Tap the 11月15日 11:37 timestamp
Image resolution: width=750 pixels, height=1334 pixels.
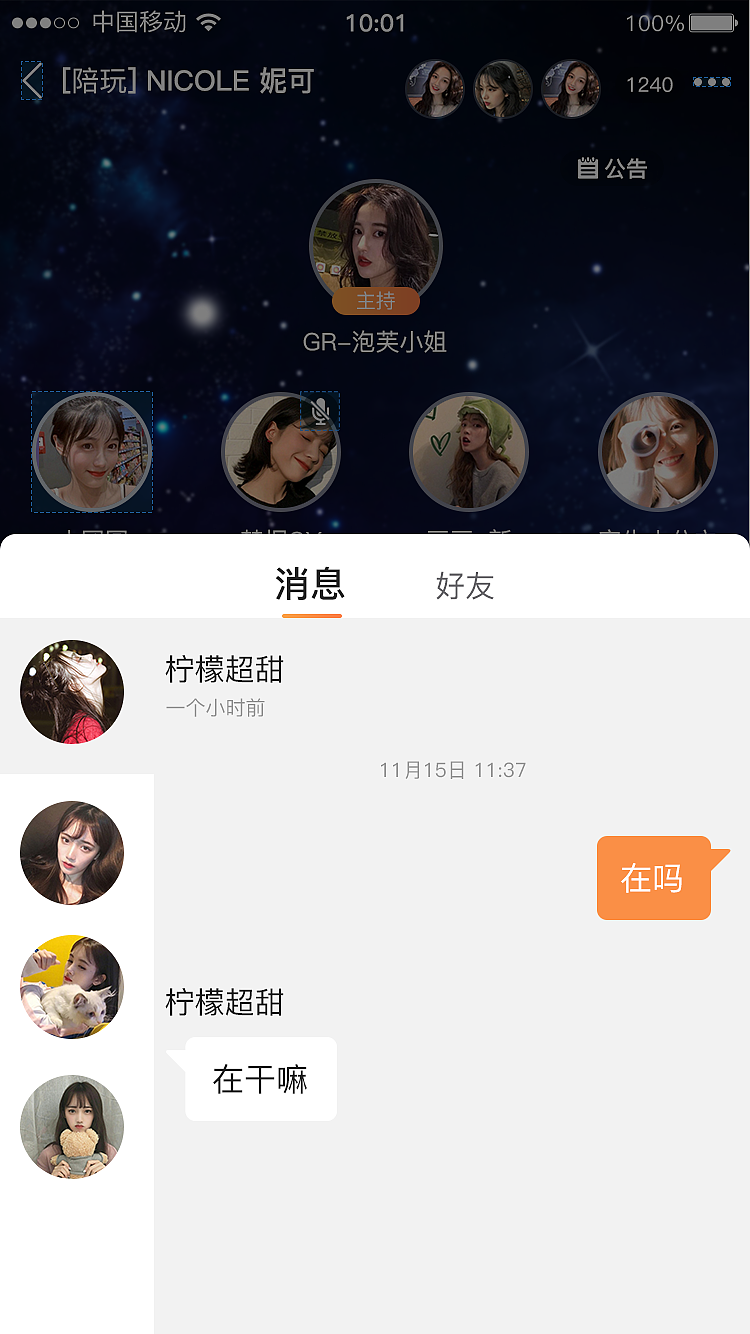(x=452, y=770)
